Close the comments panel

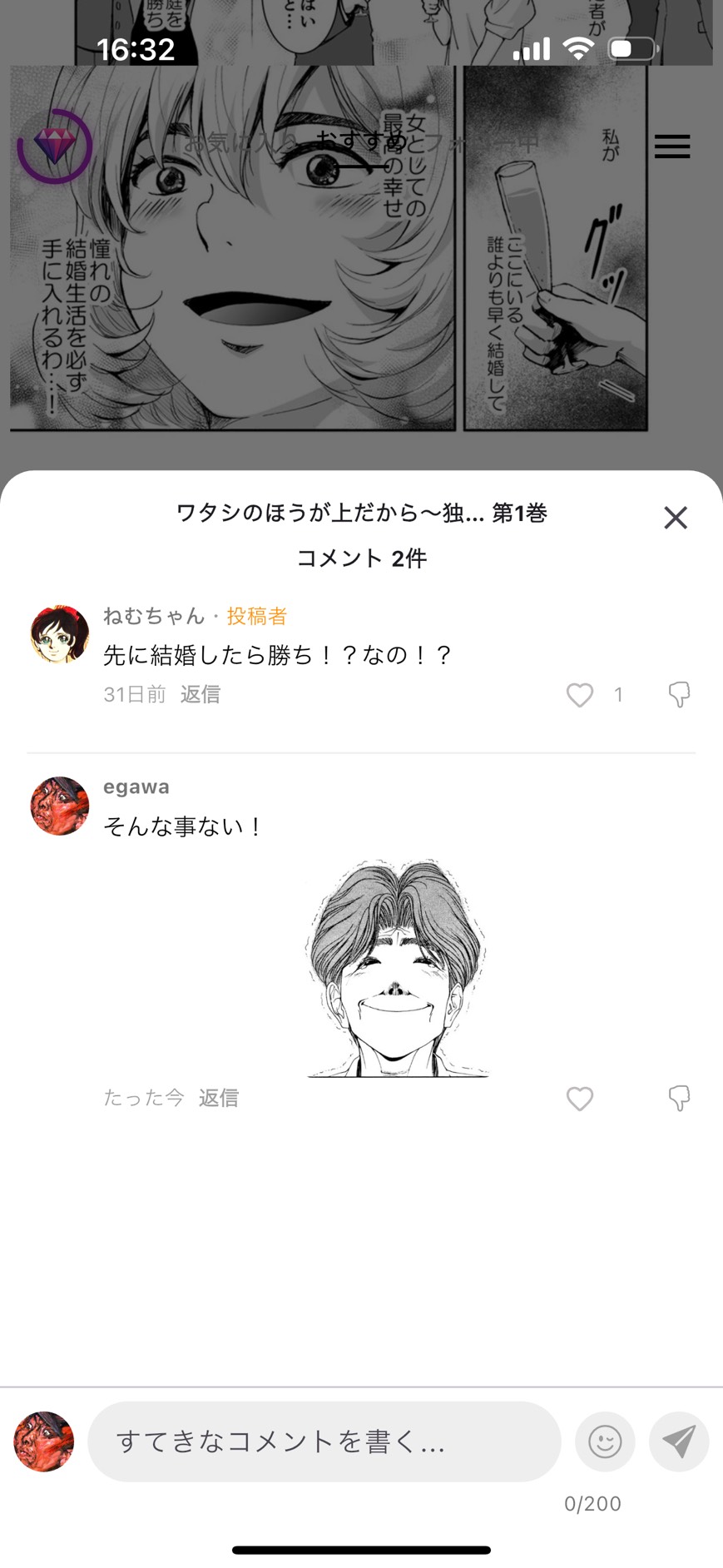(x=676, y=518)
